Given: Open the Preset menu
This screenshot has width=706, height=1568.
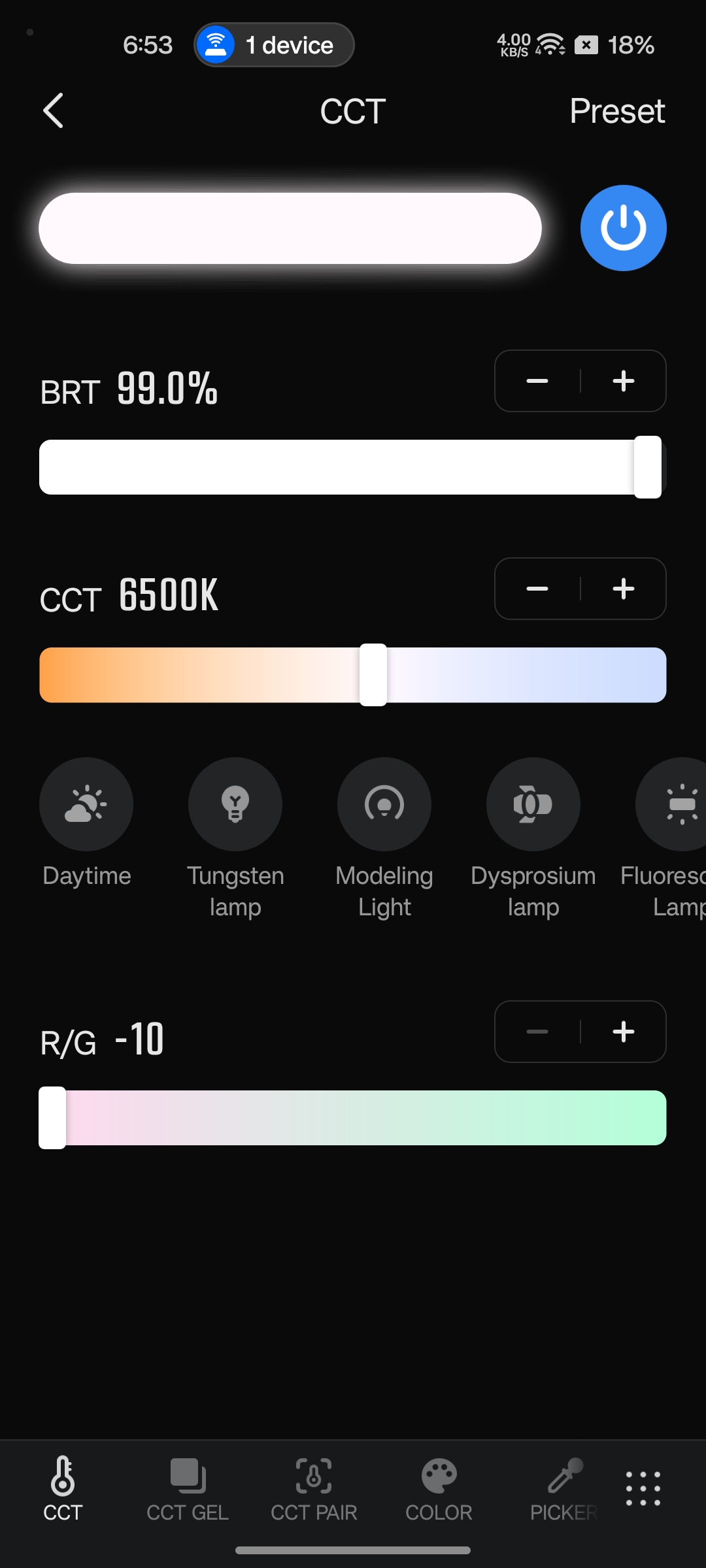Looking at the screenshot, I should tap(616, 110).
